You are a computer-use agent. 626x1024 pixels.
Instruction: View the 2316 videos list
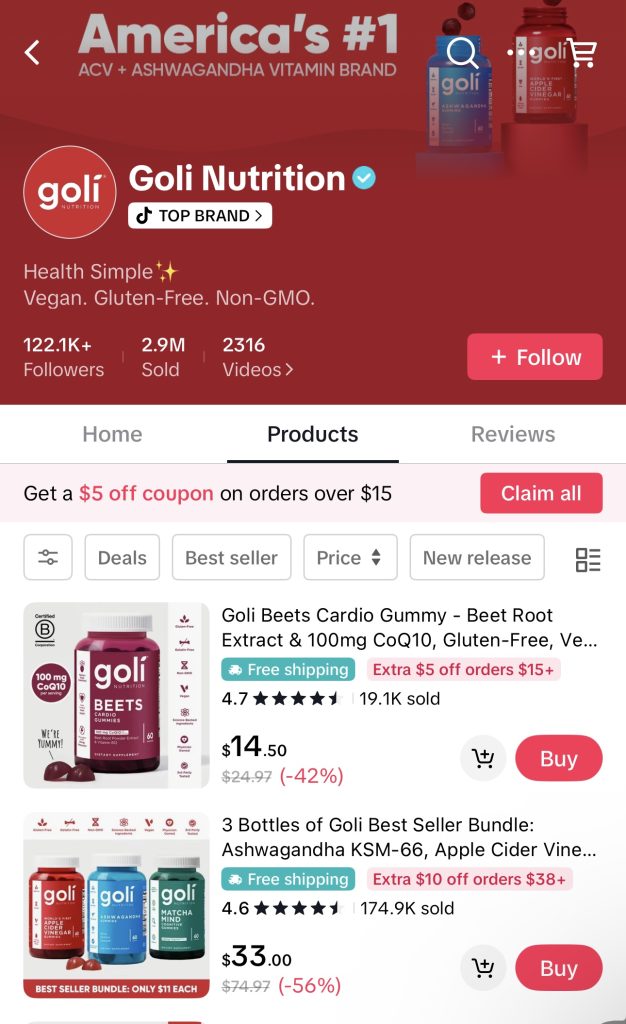(257, 357)
